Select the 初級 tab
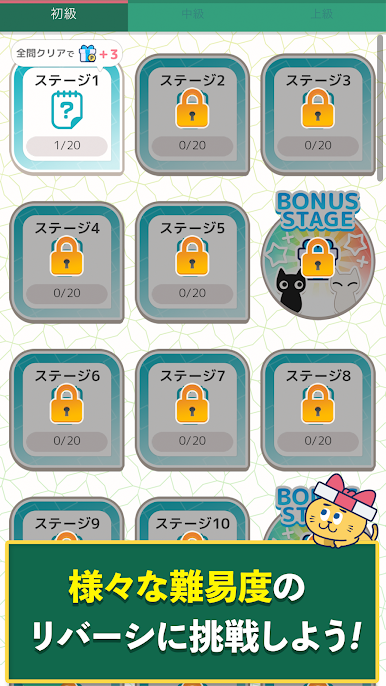The width and height of the screenshot is (386, 686). click(x=64, y=14)
